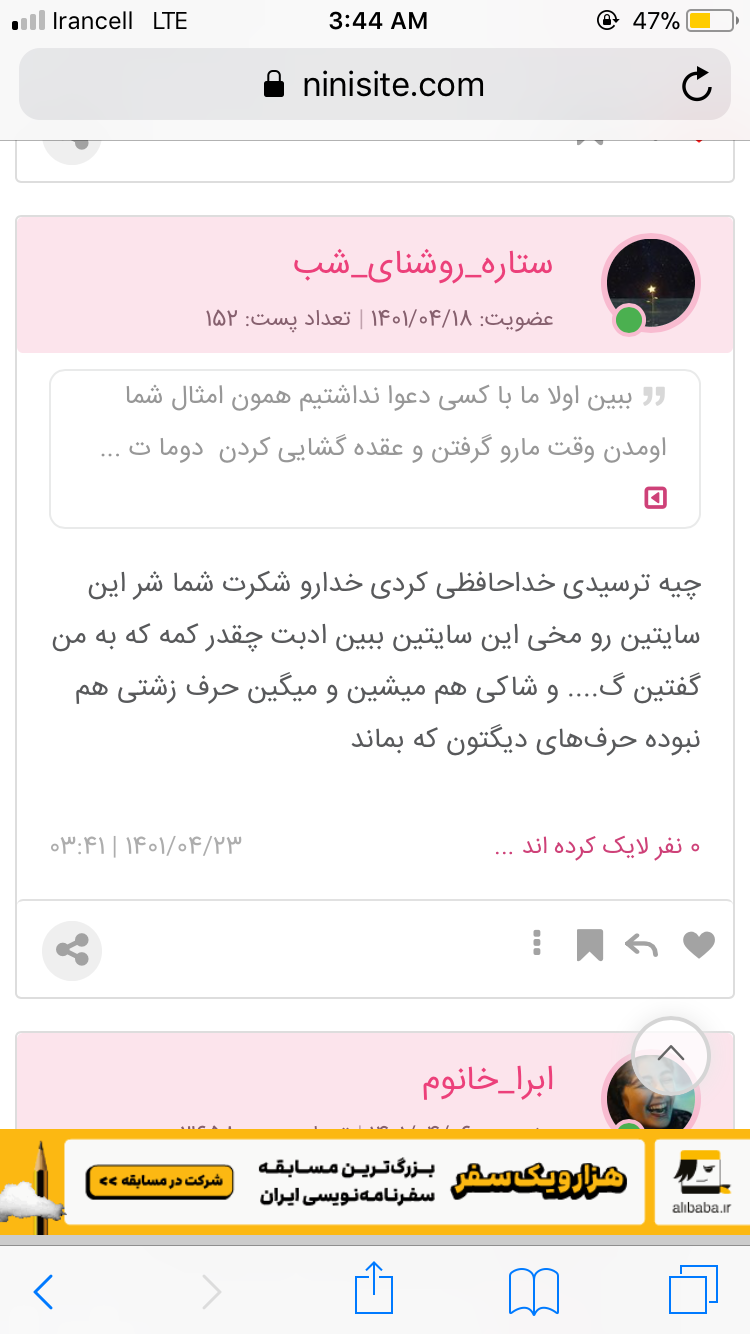Open ابرا_خانوم user profile
750x1334 pixels.
[x=487, y=1080]
